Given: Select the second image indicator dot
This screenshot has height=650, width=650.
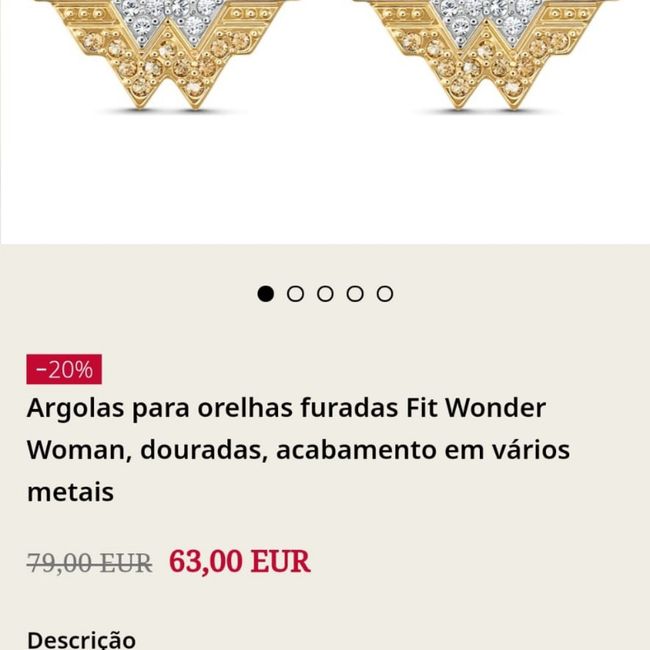Looking at the screenshot, I should pos(295,293).
